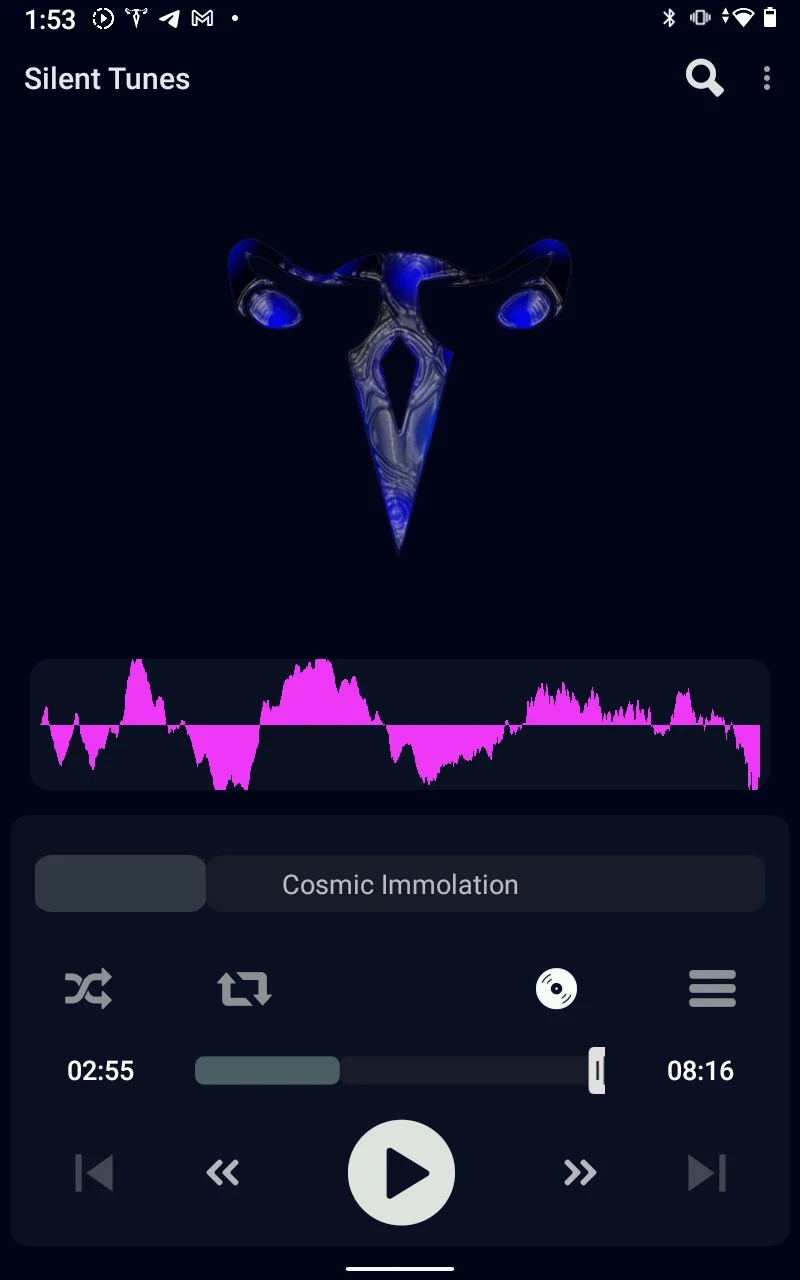Skip to the next track
This screenshot has height=1280, width=800.
click(x=707, y=1173)
